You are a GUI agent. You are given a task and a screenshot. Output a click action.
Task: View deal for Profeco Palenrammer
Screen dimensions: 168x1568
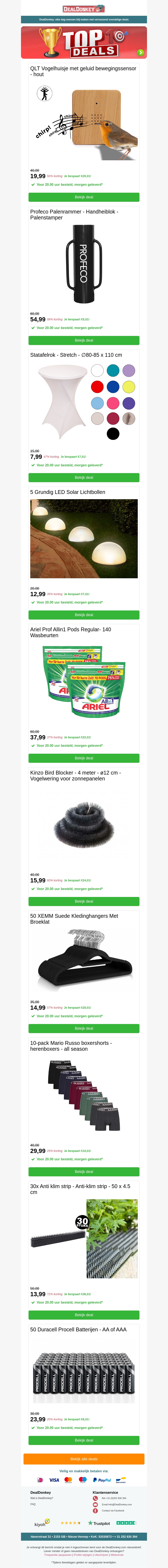84,340
